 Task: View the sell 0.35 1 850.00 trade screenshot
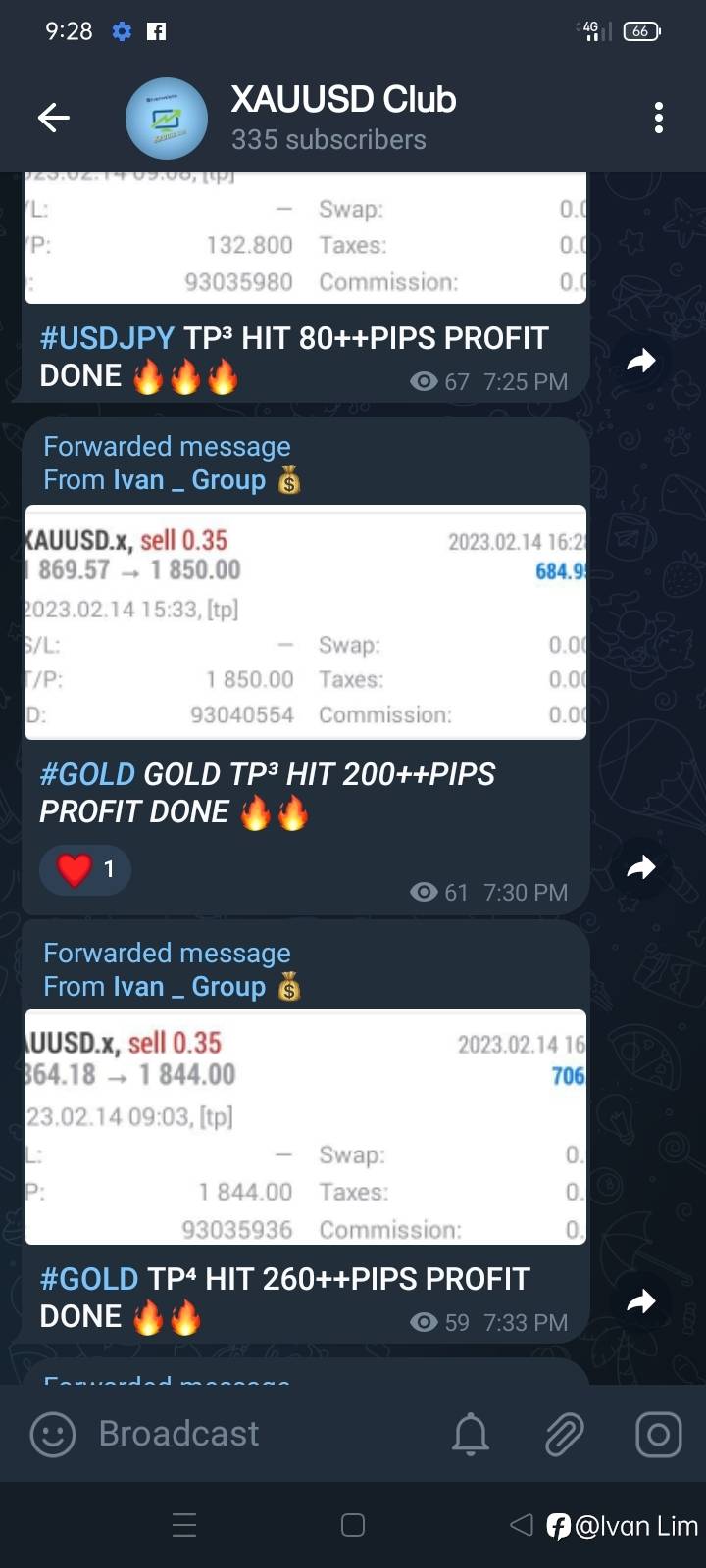pos(305,622)
